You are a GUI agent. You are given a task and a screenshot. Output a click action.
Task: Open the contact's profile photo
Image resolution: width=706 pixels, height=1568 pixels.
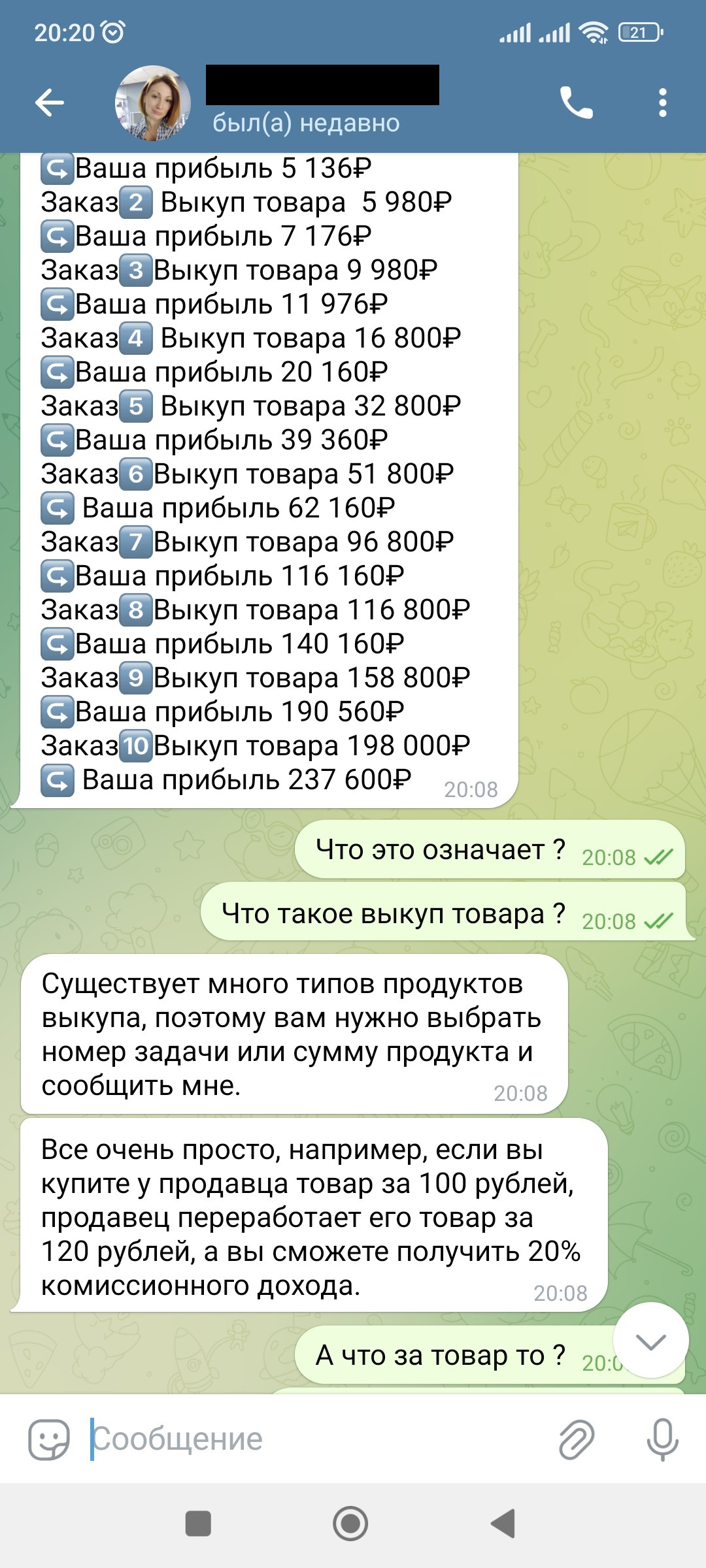coord(153,103)
